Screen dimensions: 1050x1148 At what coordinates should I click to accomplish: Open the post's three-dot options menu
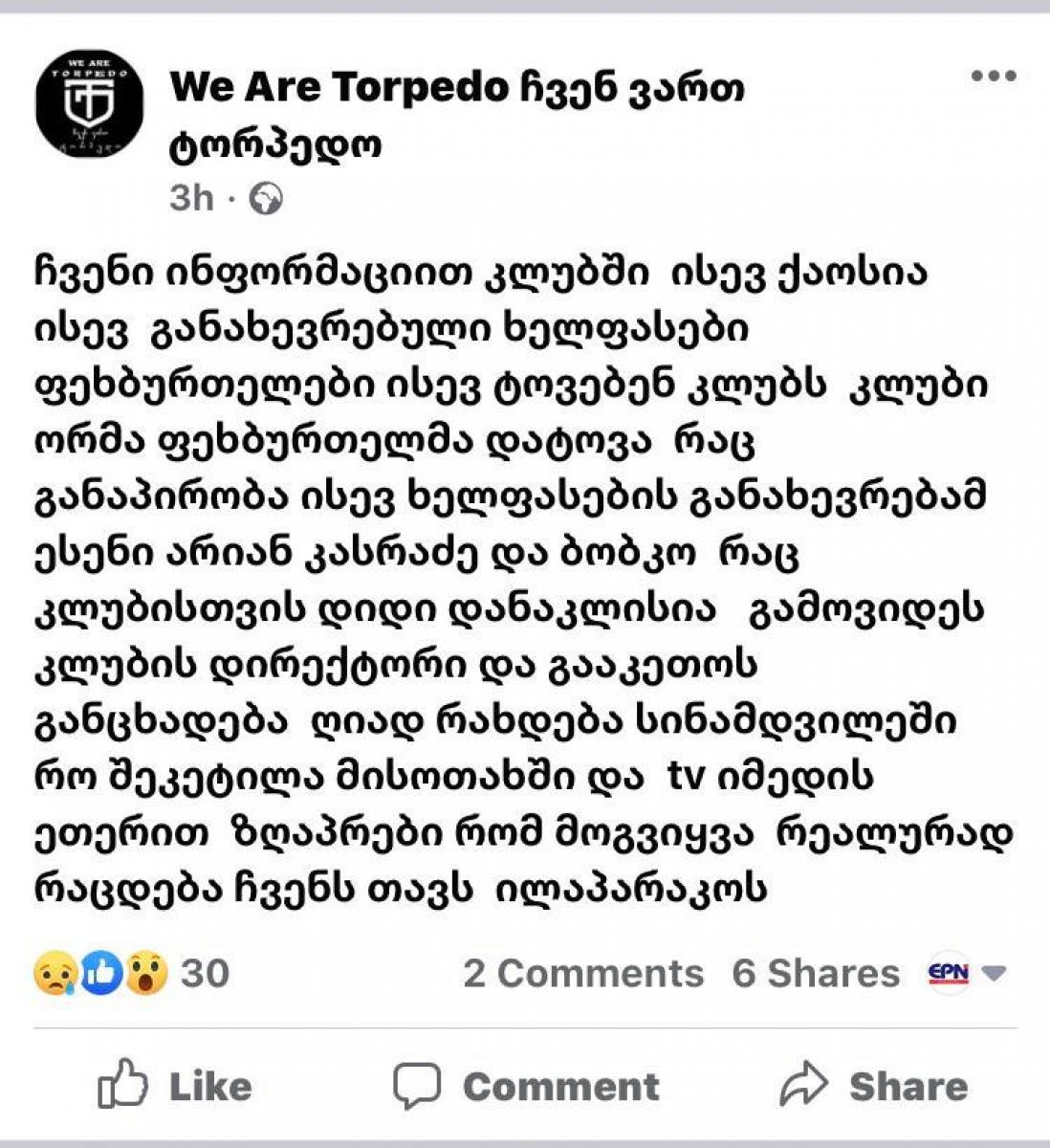point(993,77)
